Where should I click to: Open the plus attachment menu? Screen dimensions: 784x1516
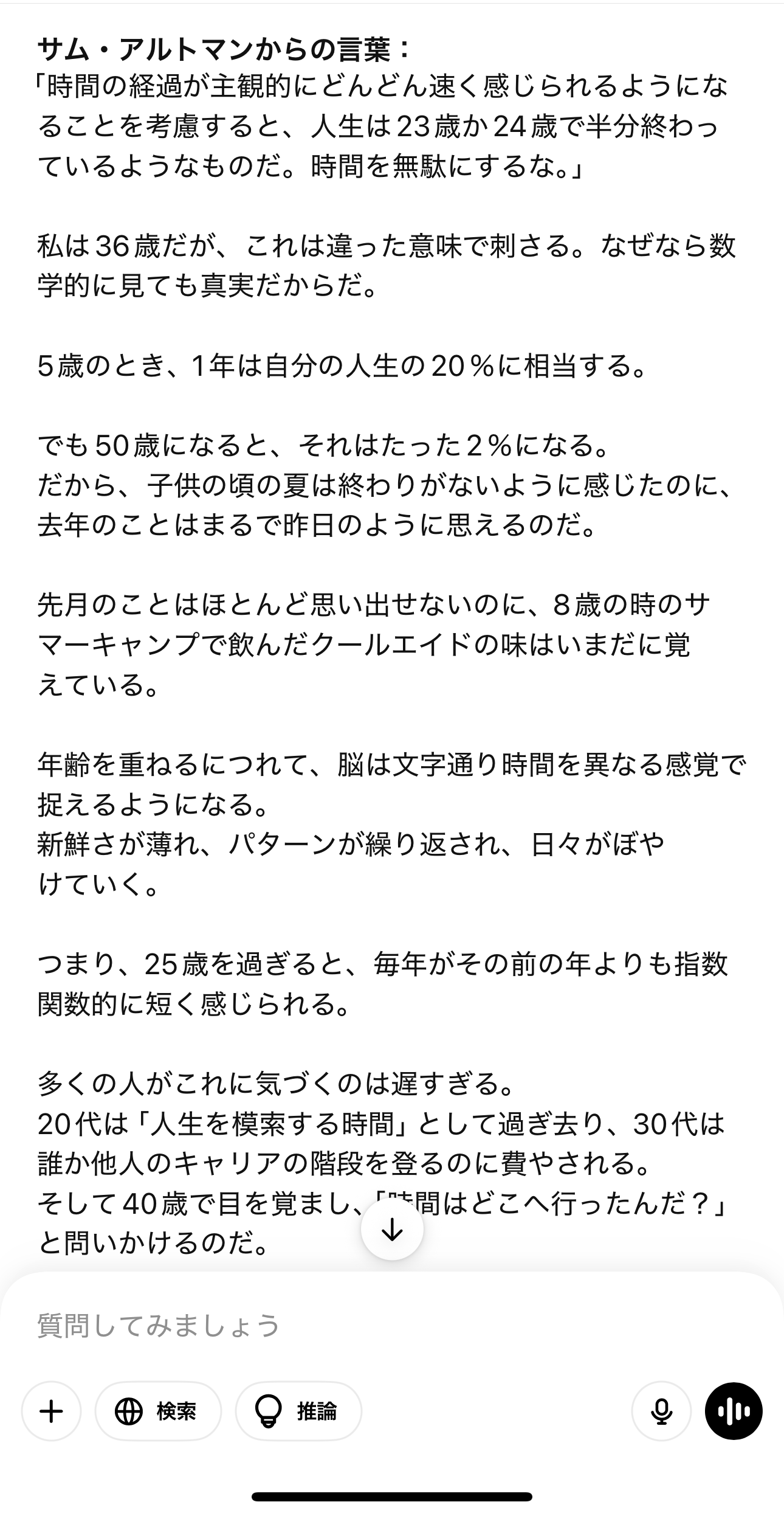51,1411
